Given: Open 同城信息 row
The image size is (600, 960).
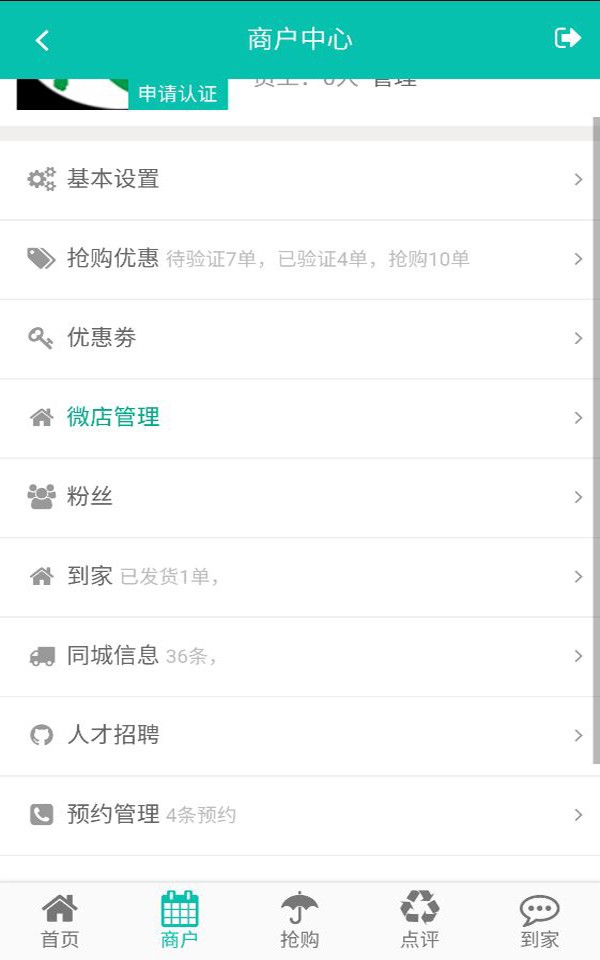Looking at the screenshot, I should (x=300, y=656).
